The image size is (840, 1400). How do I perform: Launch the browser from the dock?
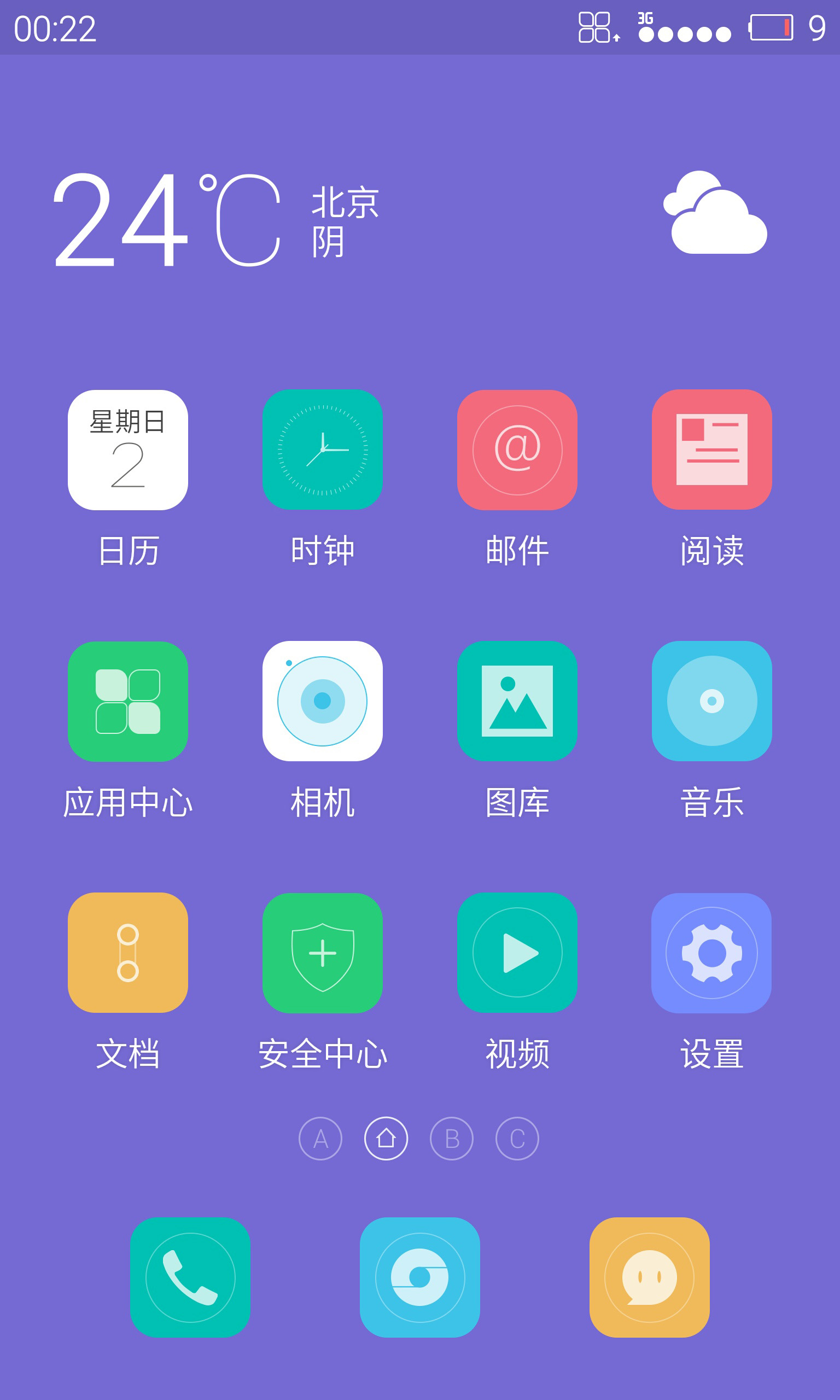[420, 1277]
